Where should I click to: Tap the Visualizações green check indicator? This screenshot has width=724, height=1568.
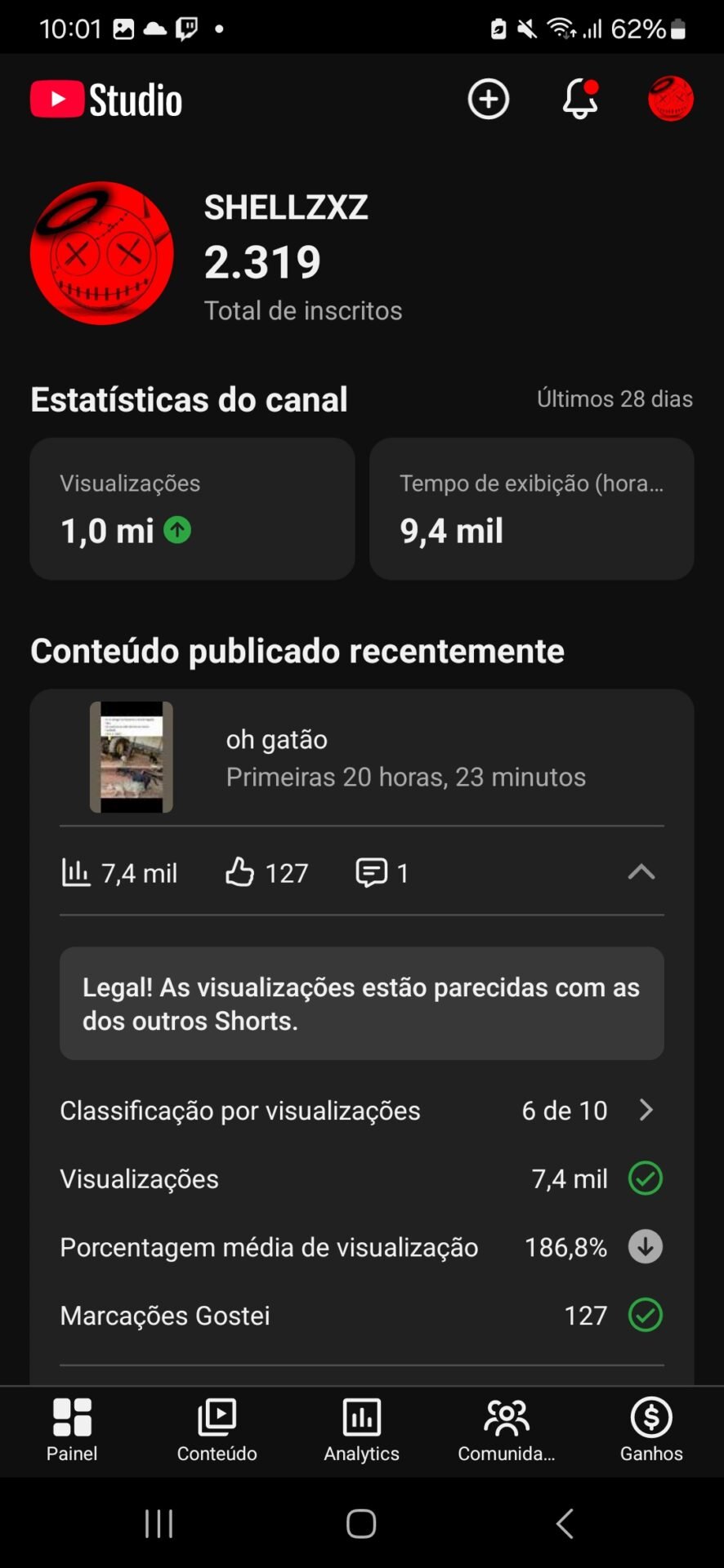coord(646,1178)
